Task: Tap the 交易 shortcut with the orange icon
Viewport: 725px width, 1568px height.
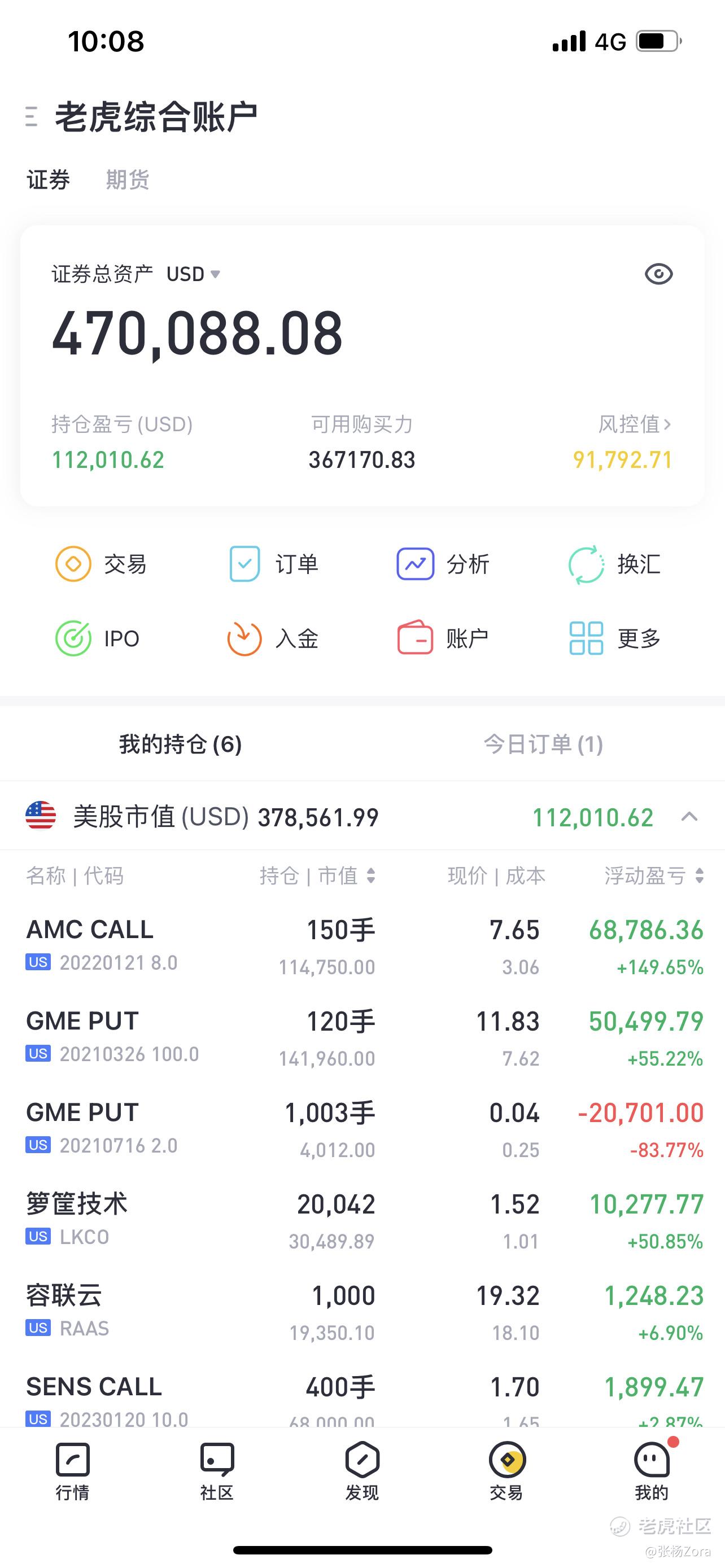Action: [101, 564]
